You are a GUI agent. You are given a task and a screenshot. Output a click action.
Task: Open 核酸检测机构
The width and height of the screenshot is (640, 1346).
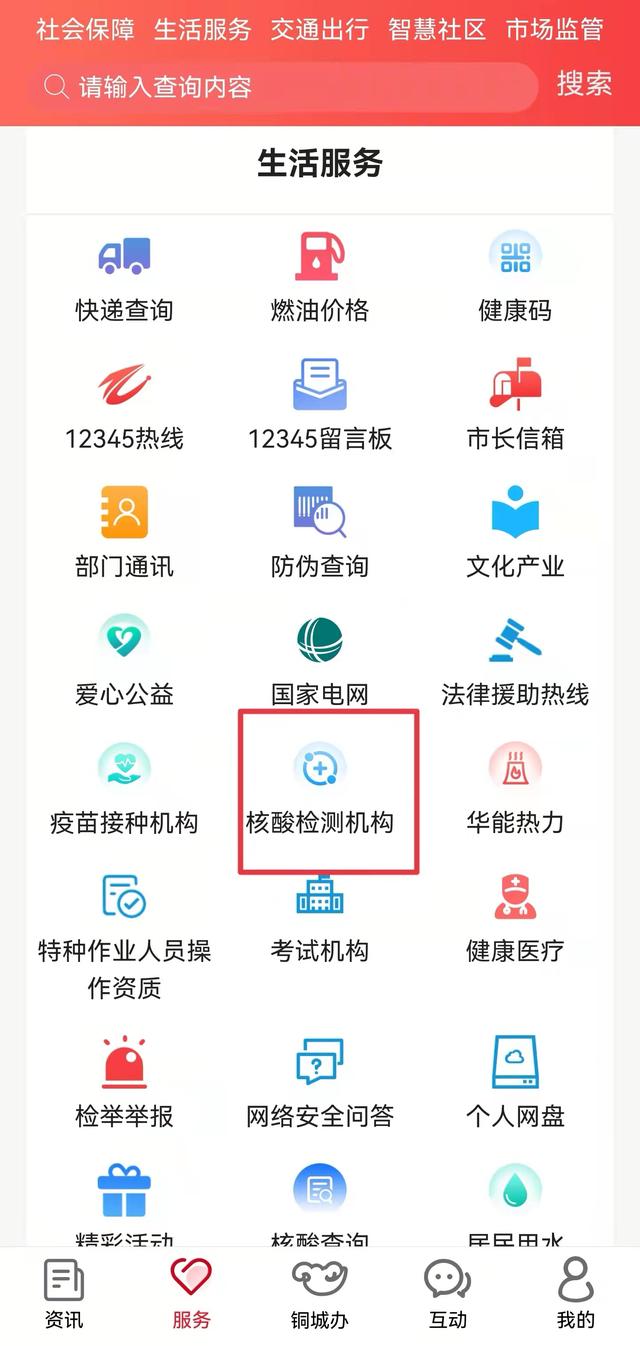coord(320,790)
